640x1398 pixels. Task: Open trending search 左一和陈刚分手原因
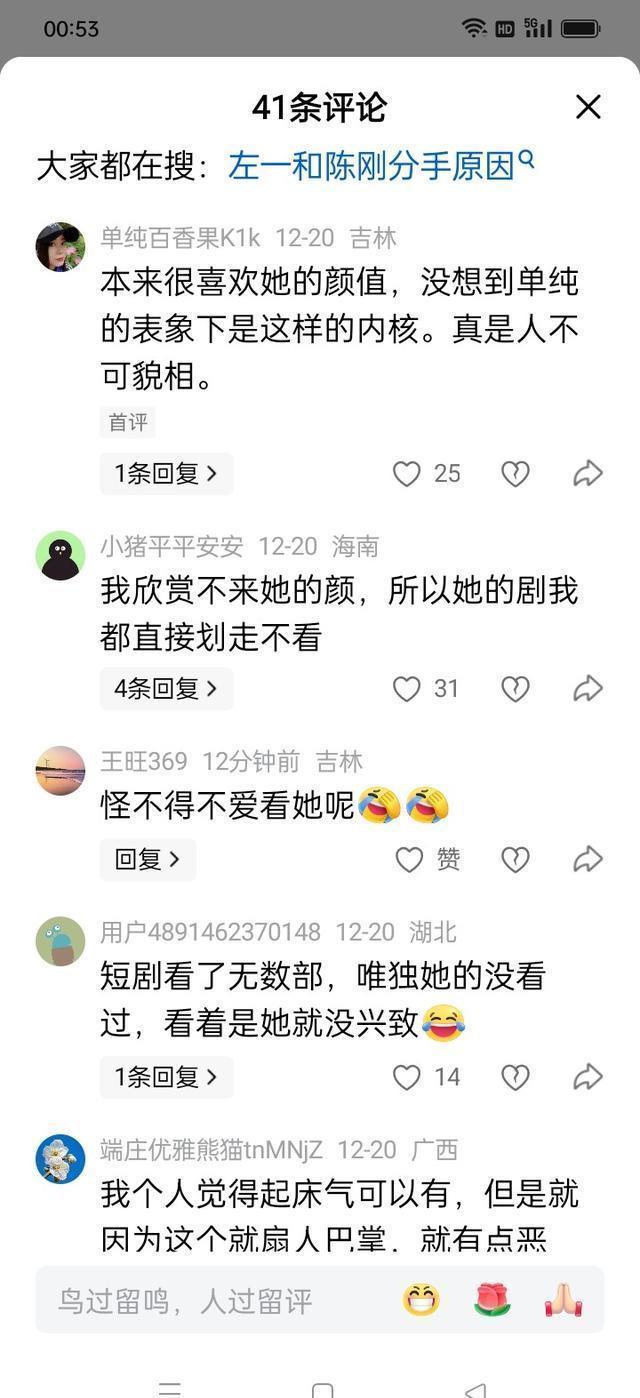click(380, 165)
